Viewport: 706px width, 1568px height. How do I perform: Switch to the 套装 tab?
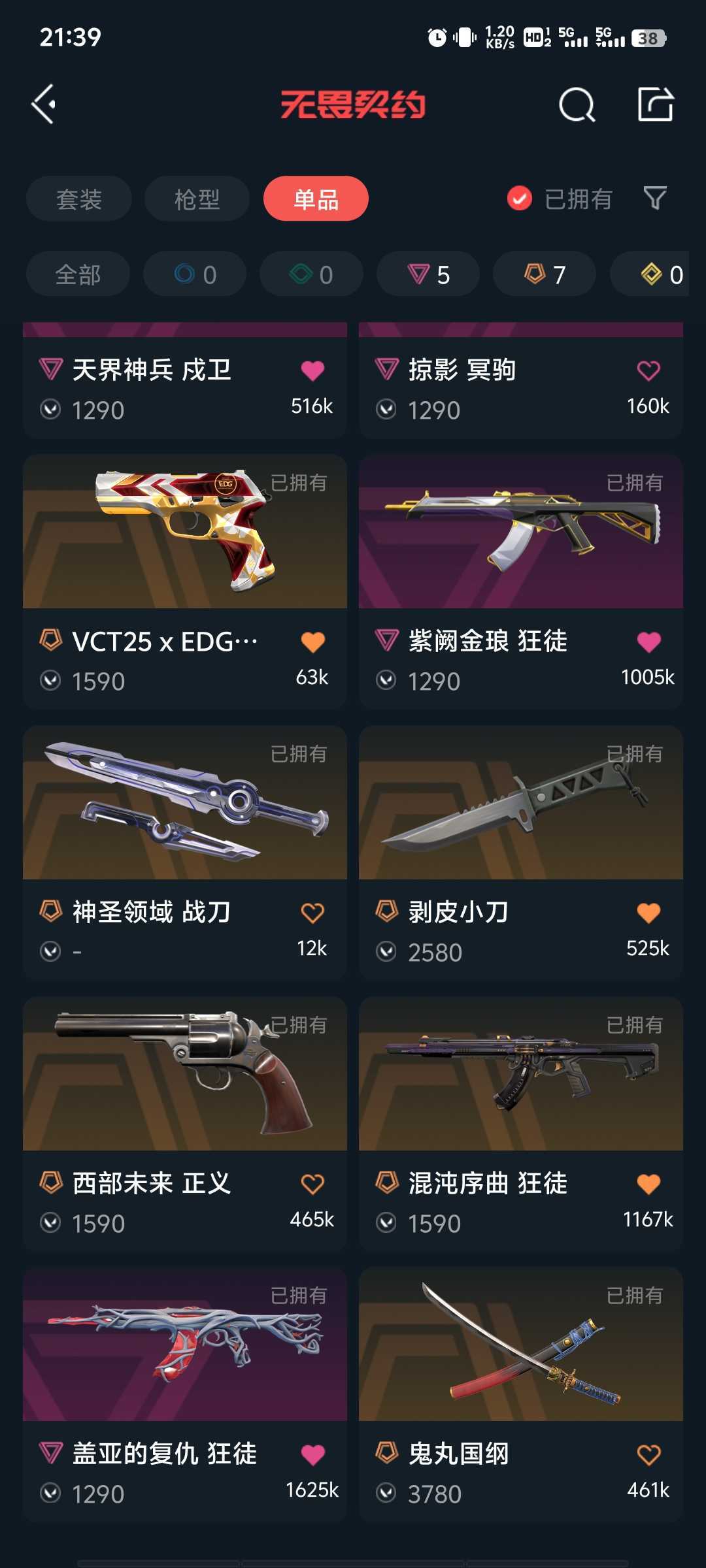(79, 199)
